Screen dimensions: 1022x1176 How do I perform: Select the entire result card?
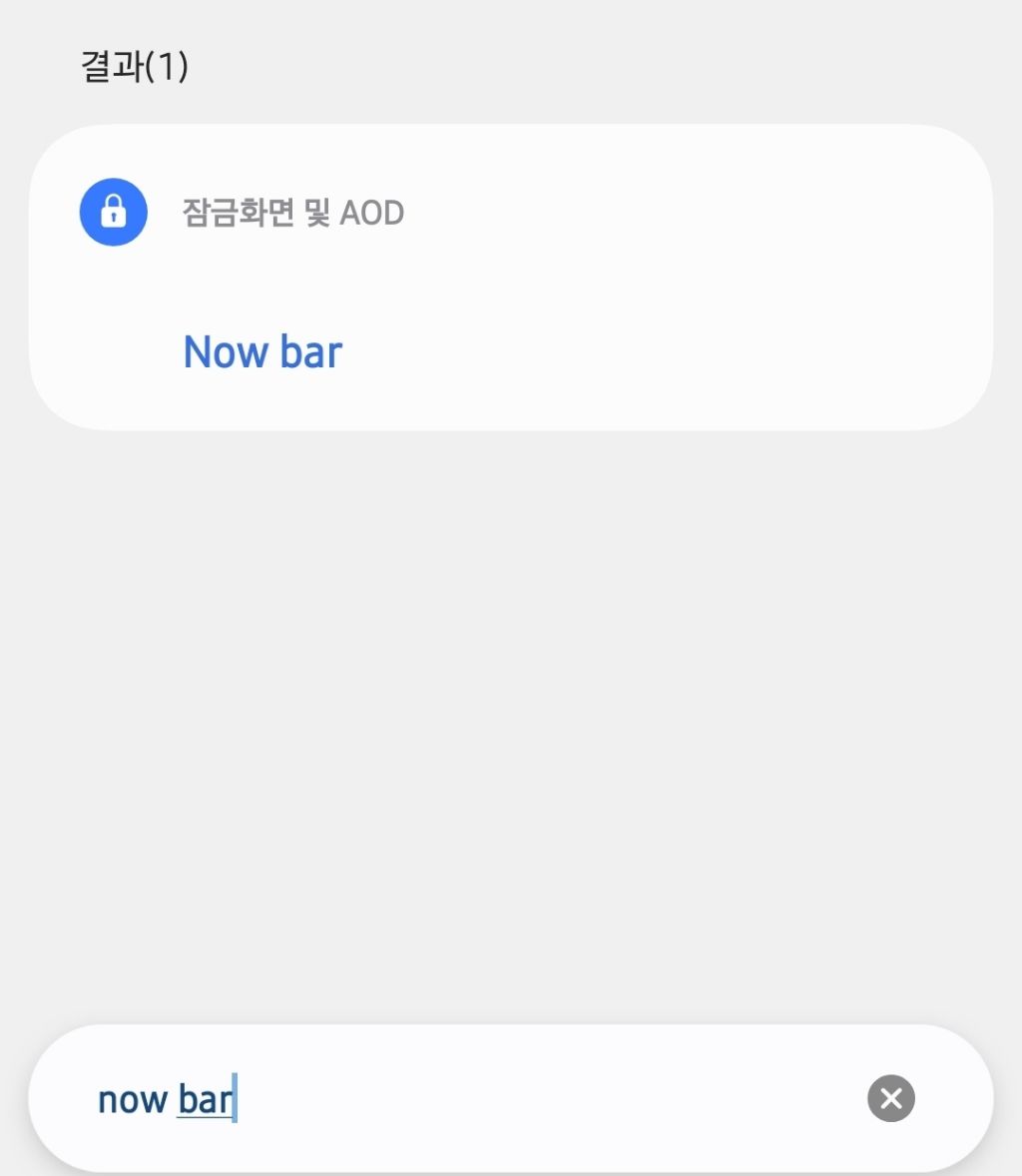tap(511, 275)
